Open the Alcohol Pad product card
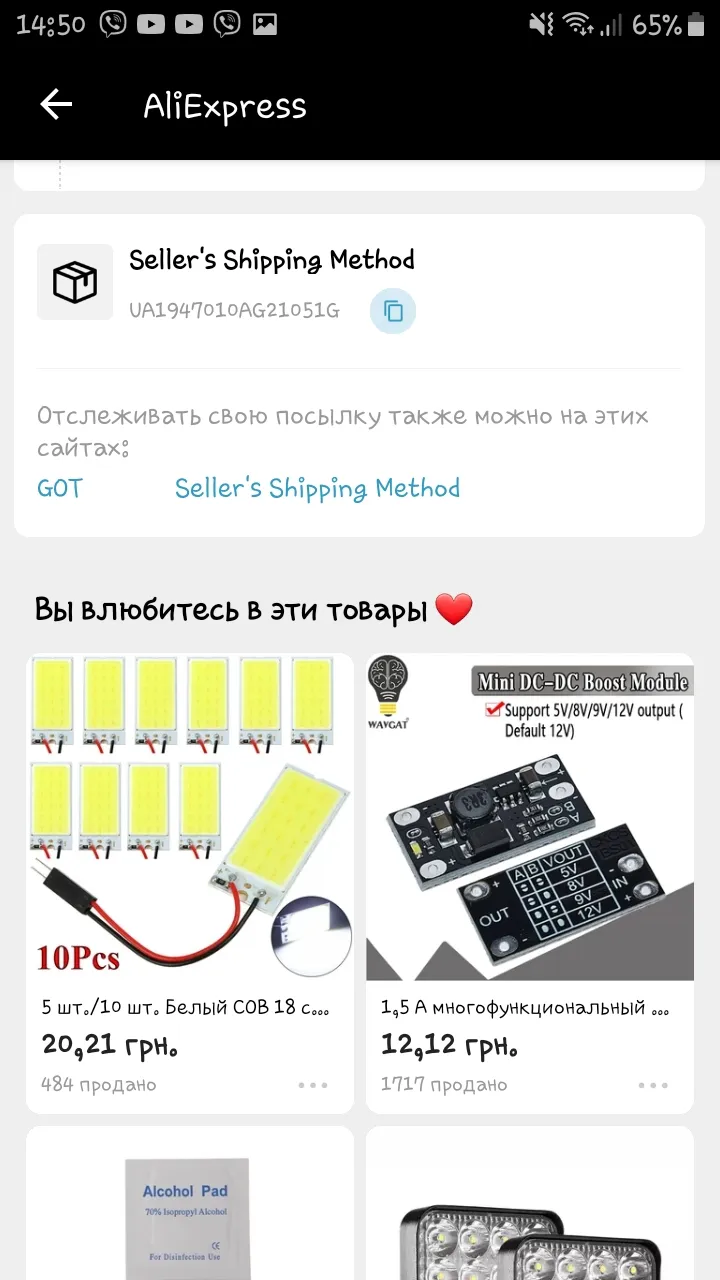Screen dimensions: 720x1280 point(190,1204)
